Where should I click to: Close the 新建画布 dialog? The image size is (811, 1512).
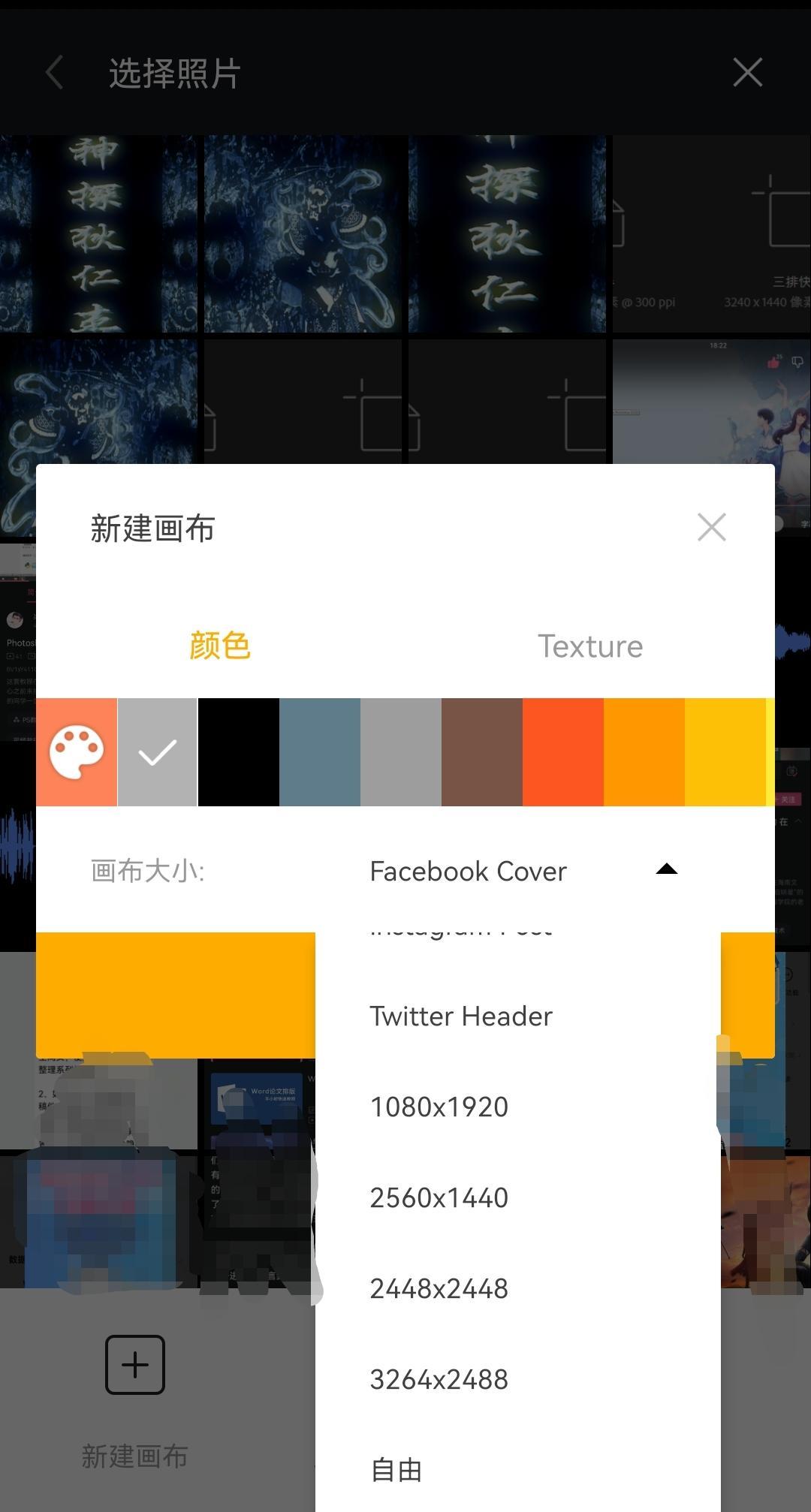click(711, 527)
